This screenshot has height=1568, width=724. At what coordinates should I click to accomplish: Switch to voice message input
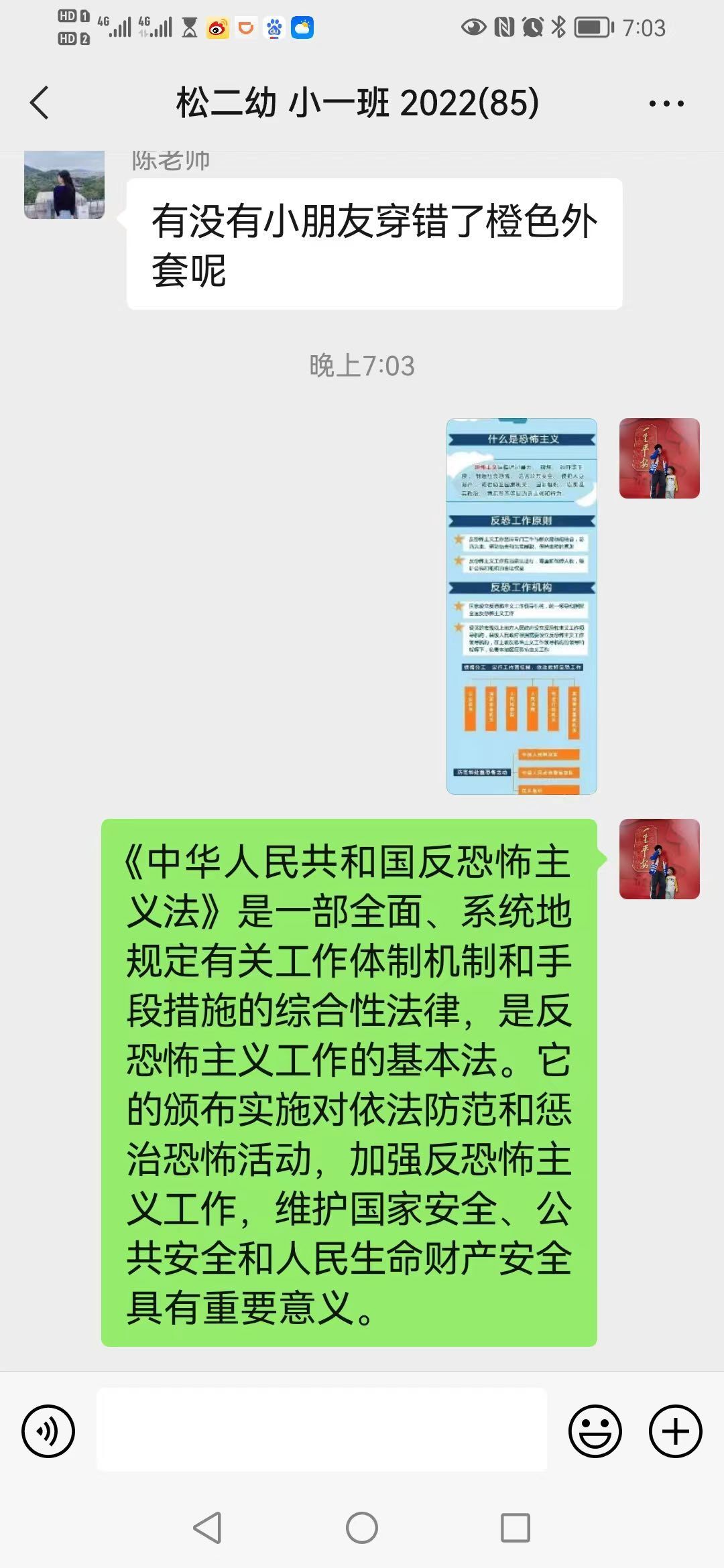[x=48, y=1431]
